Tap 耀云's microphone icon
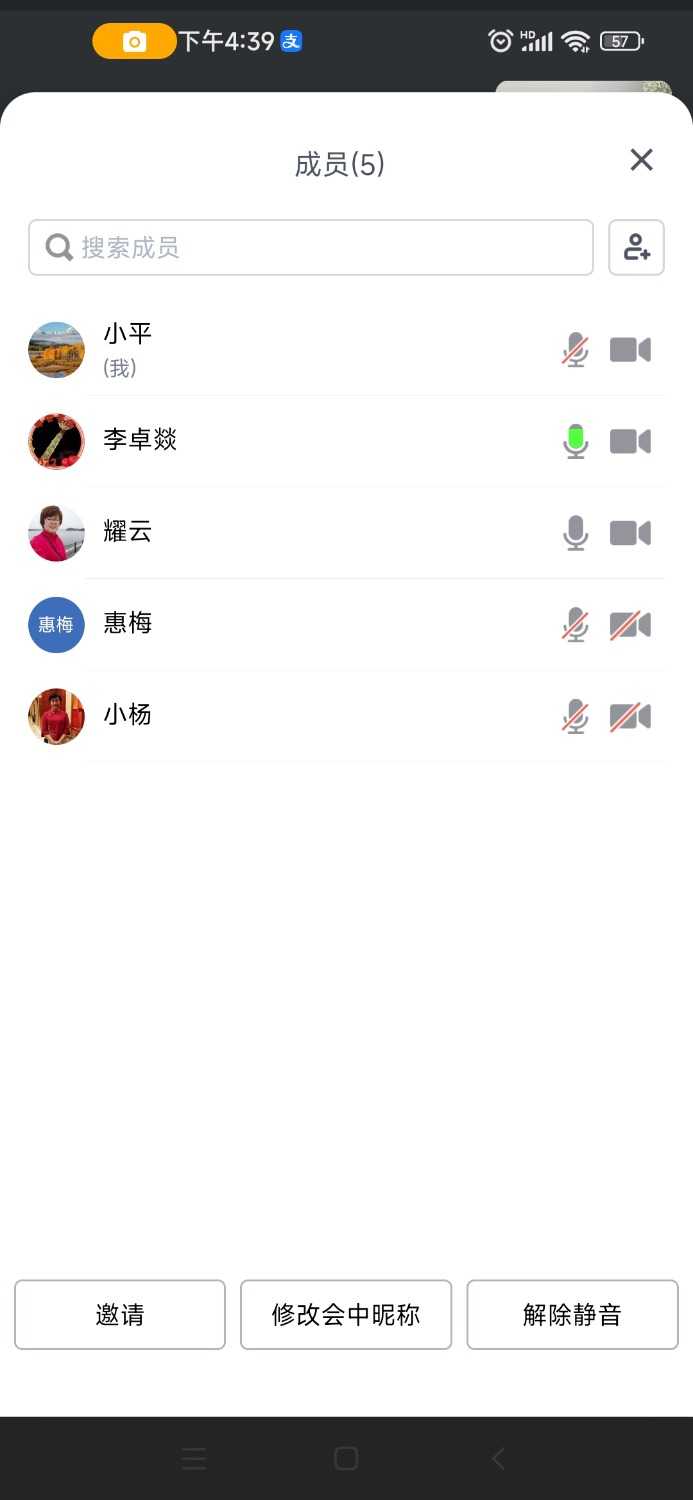This screenshot has width=693, height=1500. 575,533
